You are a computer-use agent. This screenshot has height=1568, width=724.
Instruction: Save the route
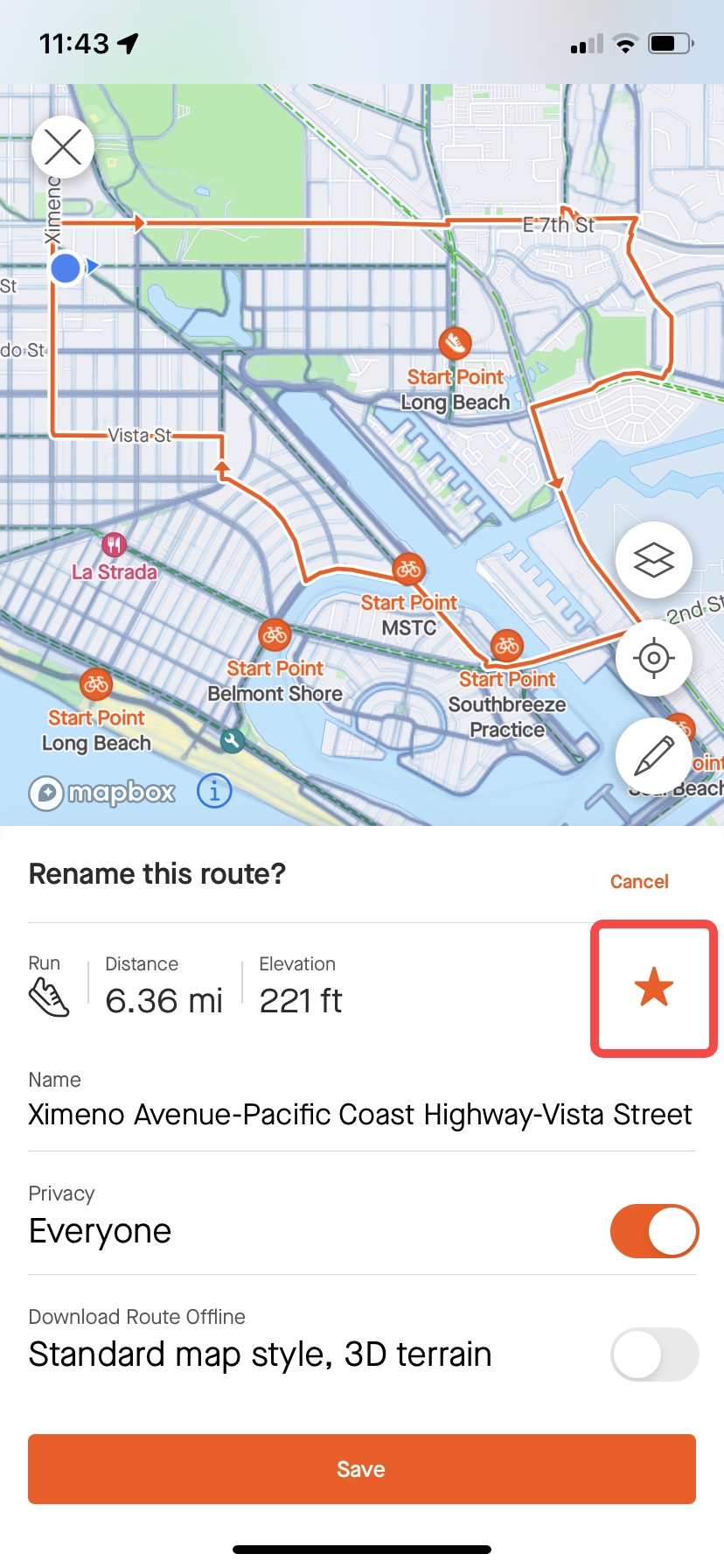coord(361,1469)
